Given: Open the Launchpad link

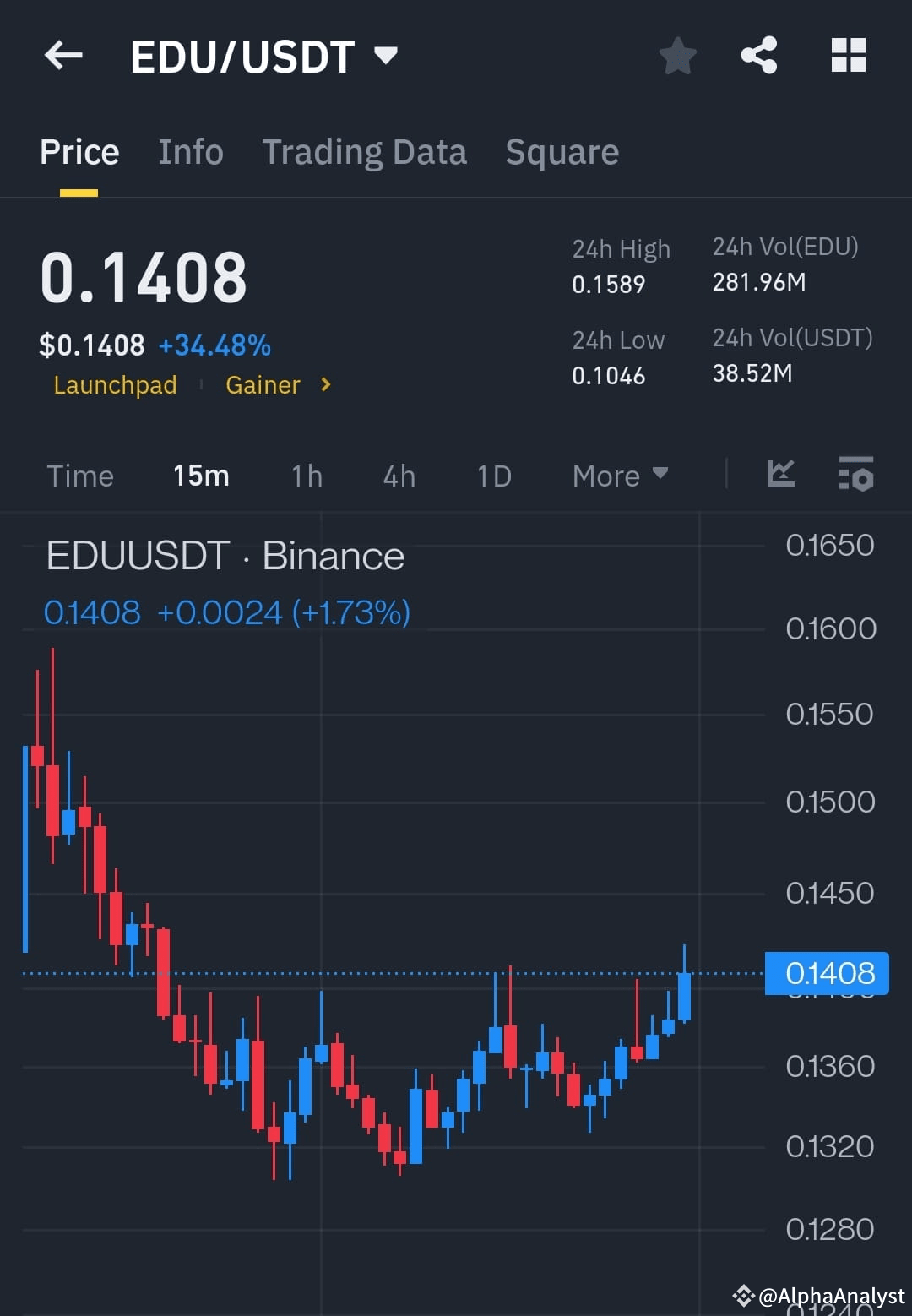Looking at the screenshot, I should pos(115,384).
